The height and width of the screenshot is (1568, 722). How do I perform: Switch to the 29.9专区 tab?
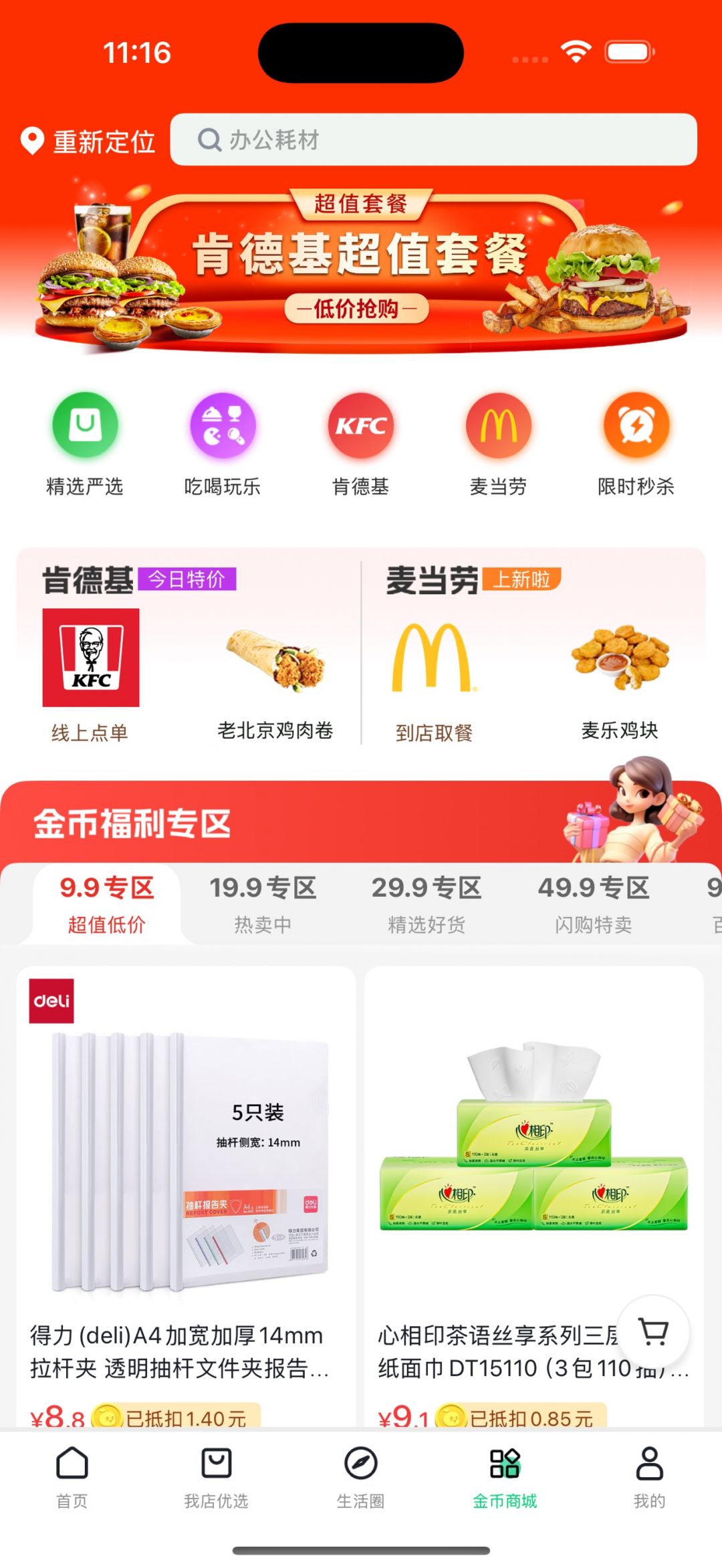point(427,904)
